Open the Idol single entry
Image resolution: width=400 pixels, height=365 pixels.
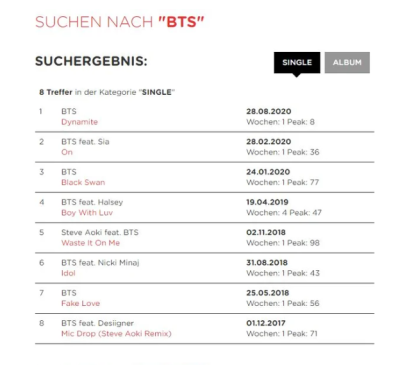pos(68,273)
